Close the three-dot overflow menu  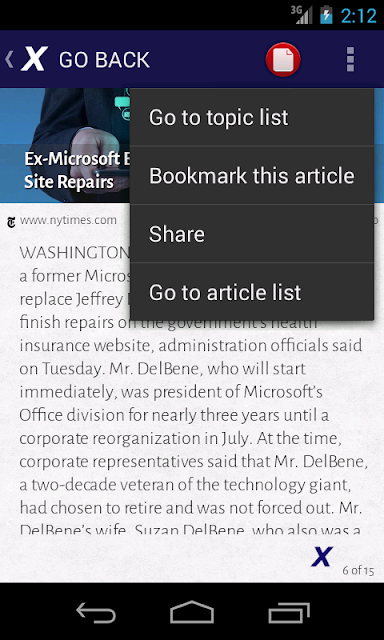click(x=350, y=60)
